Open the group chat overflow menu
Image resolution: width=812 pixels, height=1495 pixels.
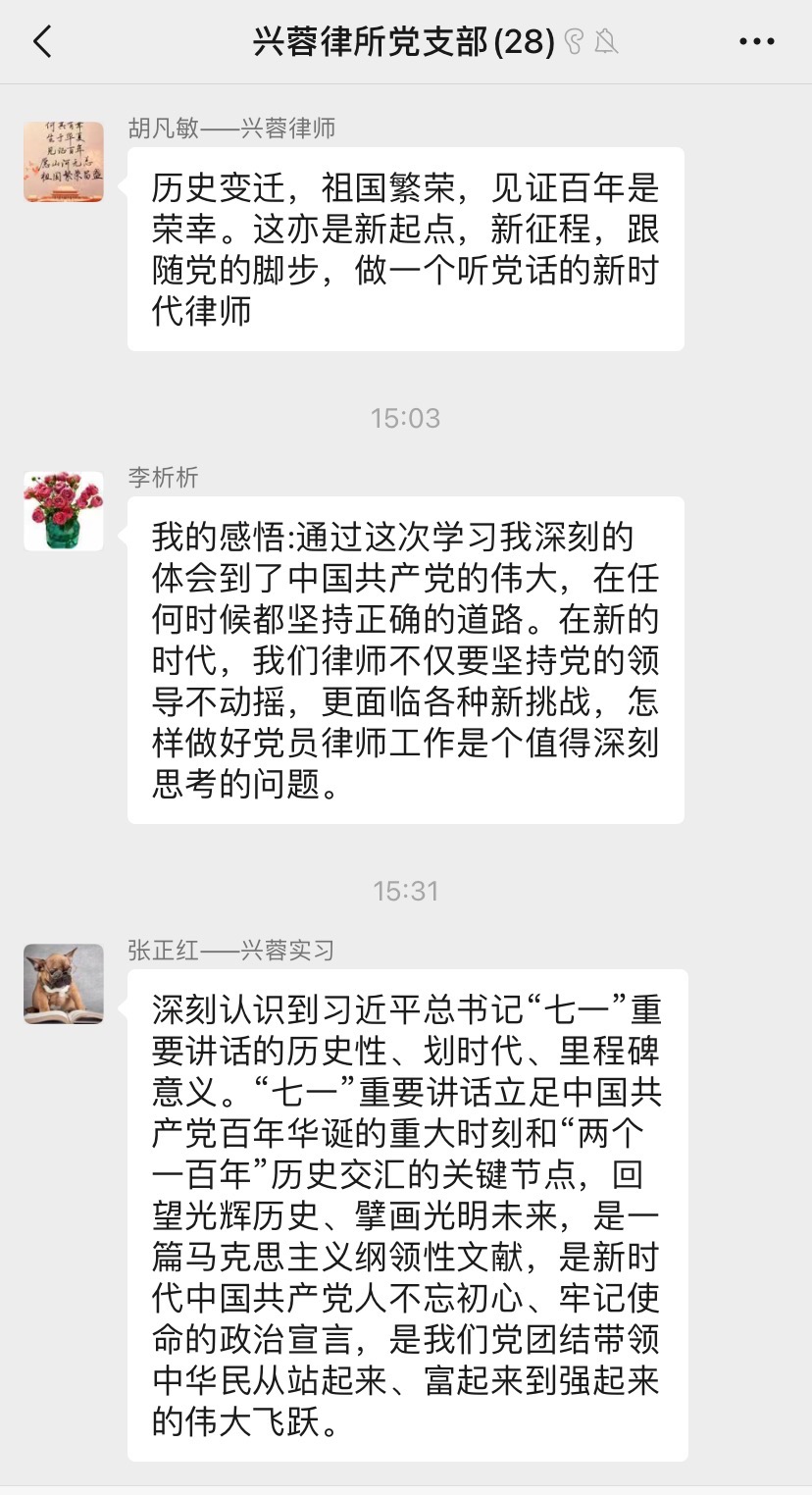(756, 42)
